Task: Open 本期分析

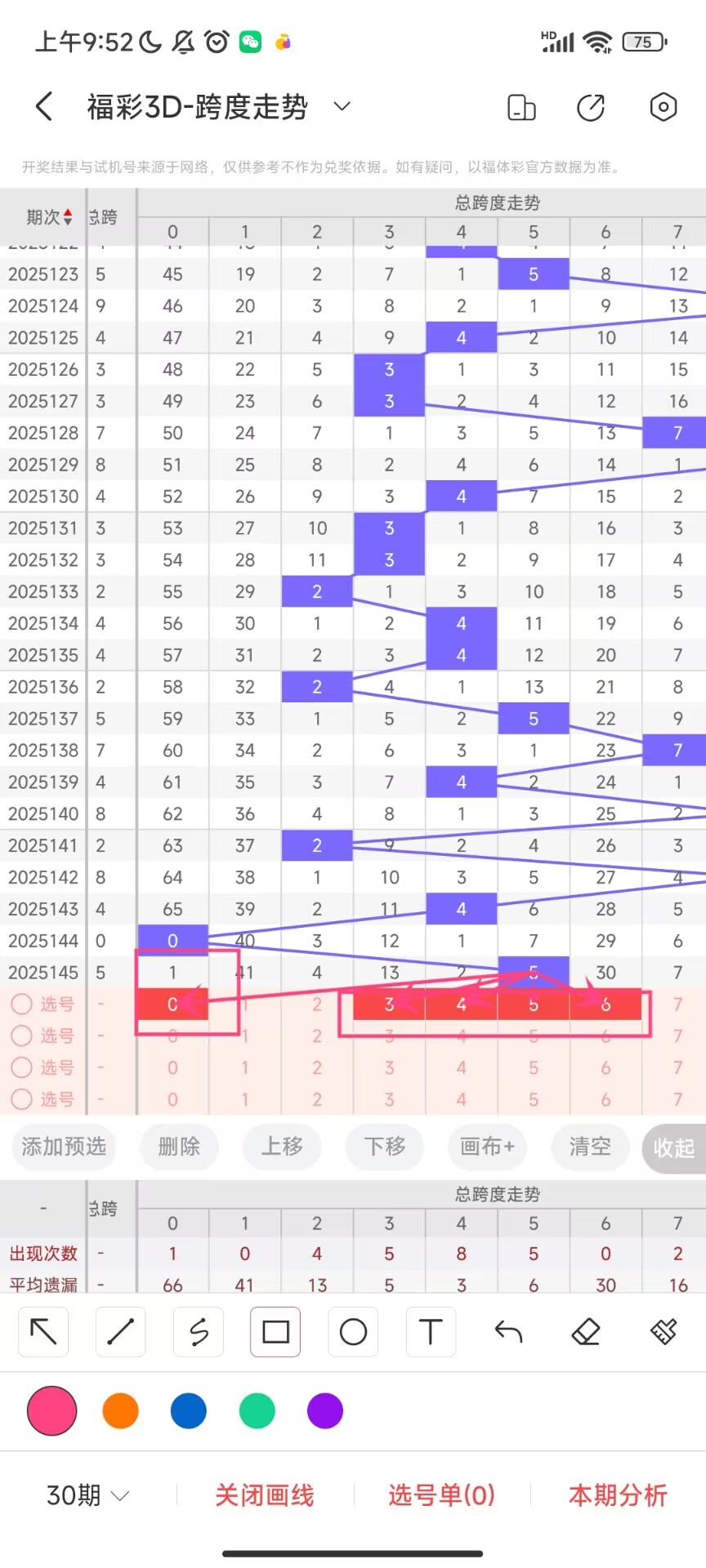Action: point(618,1495)
